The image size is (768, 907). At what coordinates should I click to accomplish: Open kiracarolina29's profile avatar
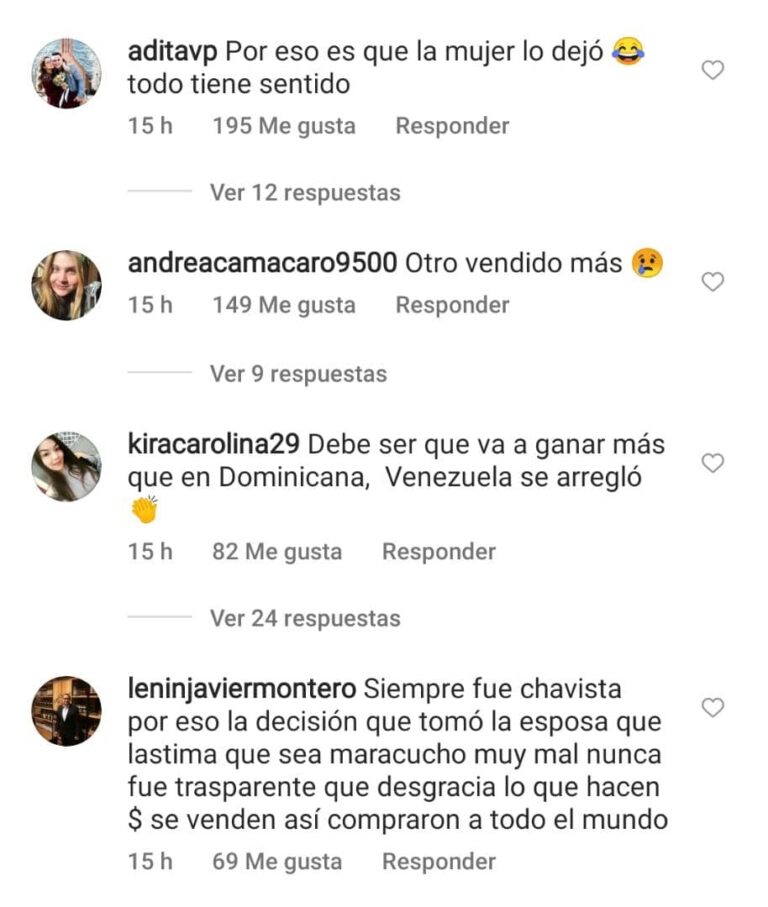coord(66,466)
